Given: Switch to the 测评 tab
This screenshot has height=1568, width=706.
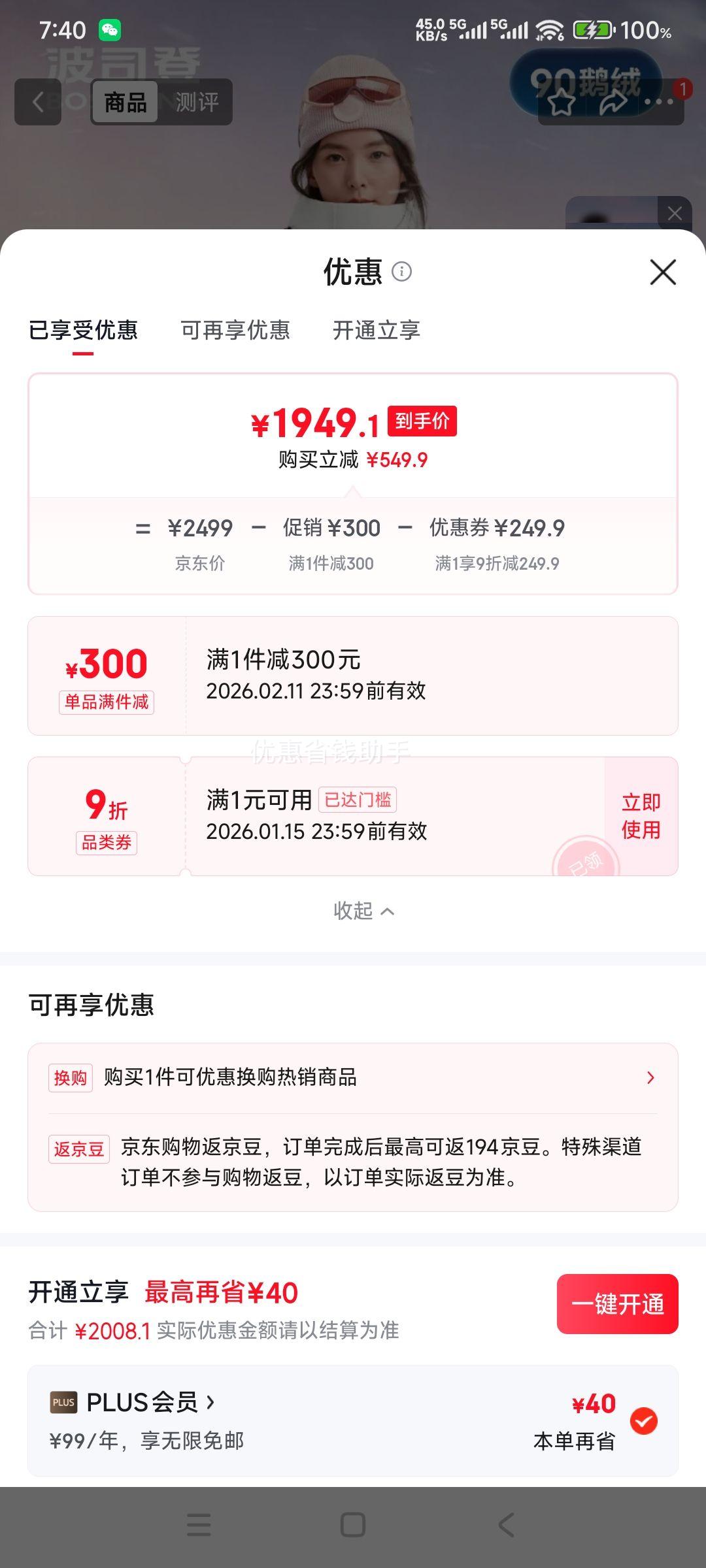Looking at the screenshot, I should click(x=197, y=103).
